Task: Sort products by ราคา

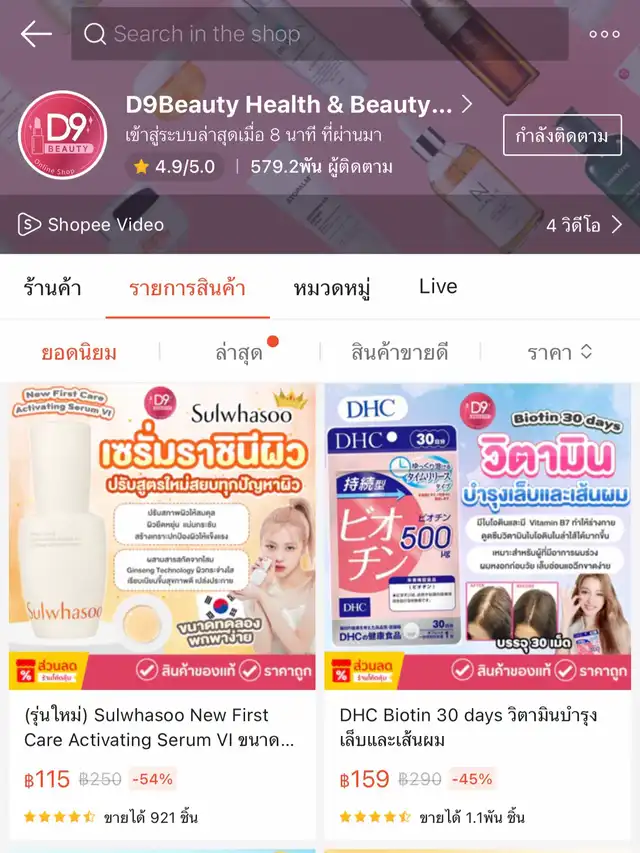Action: pos(559,352)
